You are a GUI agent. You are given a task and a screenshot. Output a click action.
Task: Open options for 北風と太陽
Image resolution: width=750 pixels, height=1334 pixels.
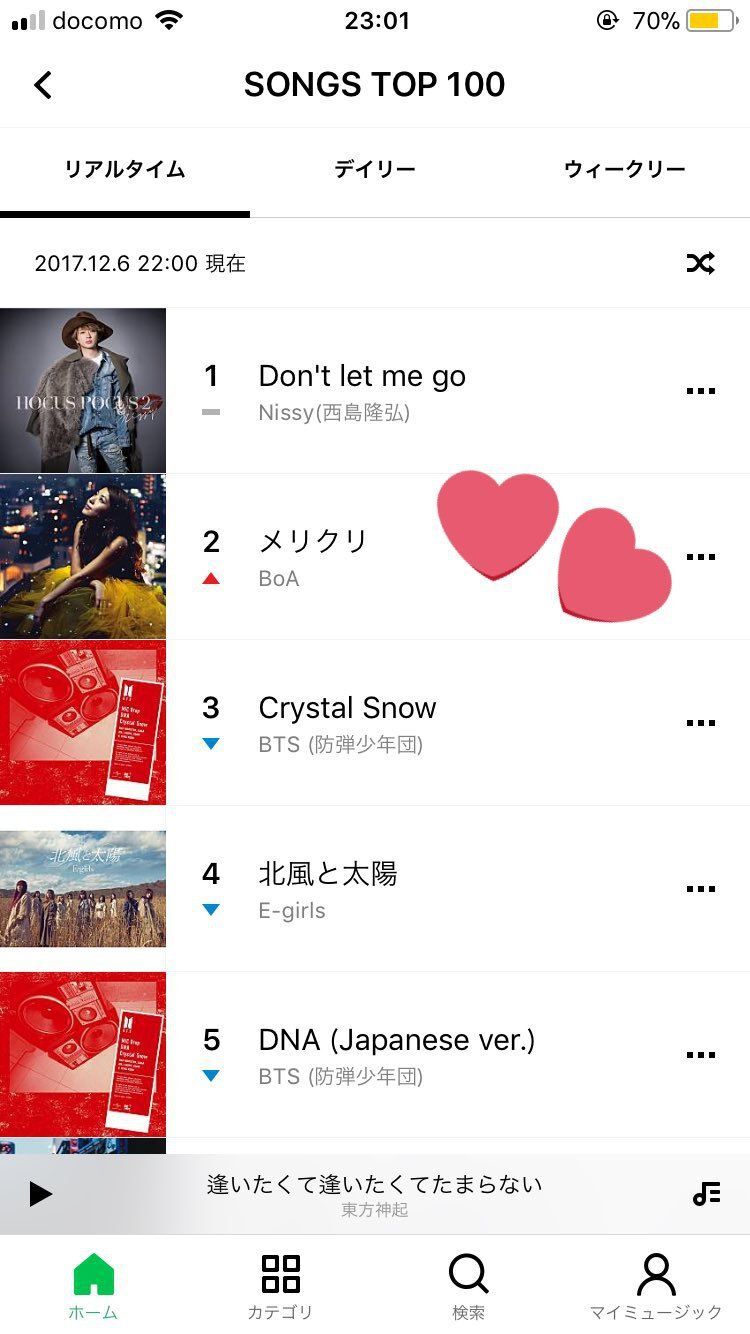[700, 889]
